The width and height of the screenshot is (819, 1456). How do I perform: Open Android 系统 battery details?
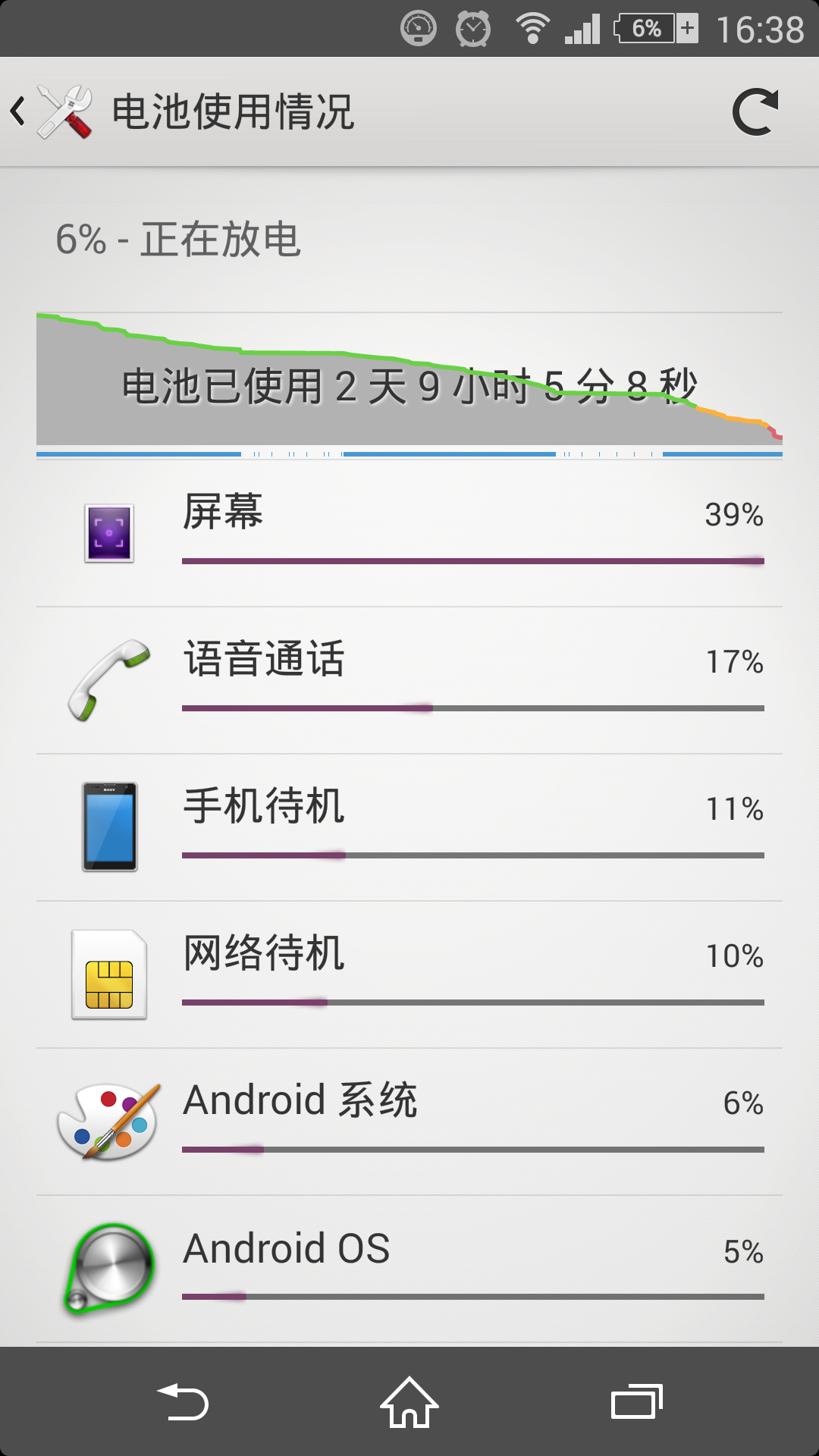[409, 1122]
